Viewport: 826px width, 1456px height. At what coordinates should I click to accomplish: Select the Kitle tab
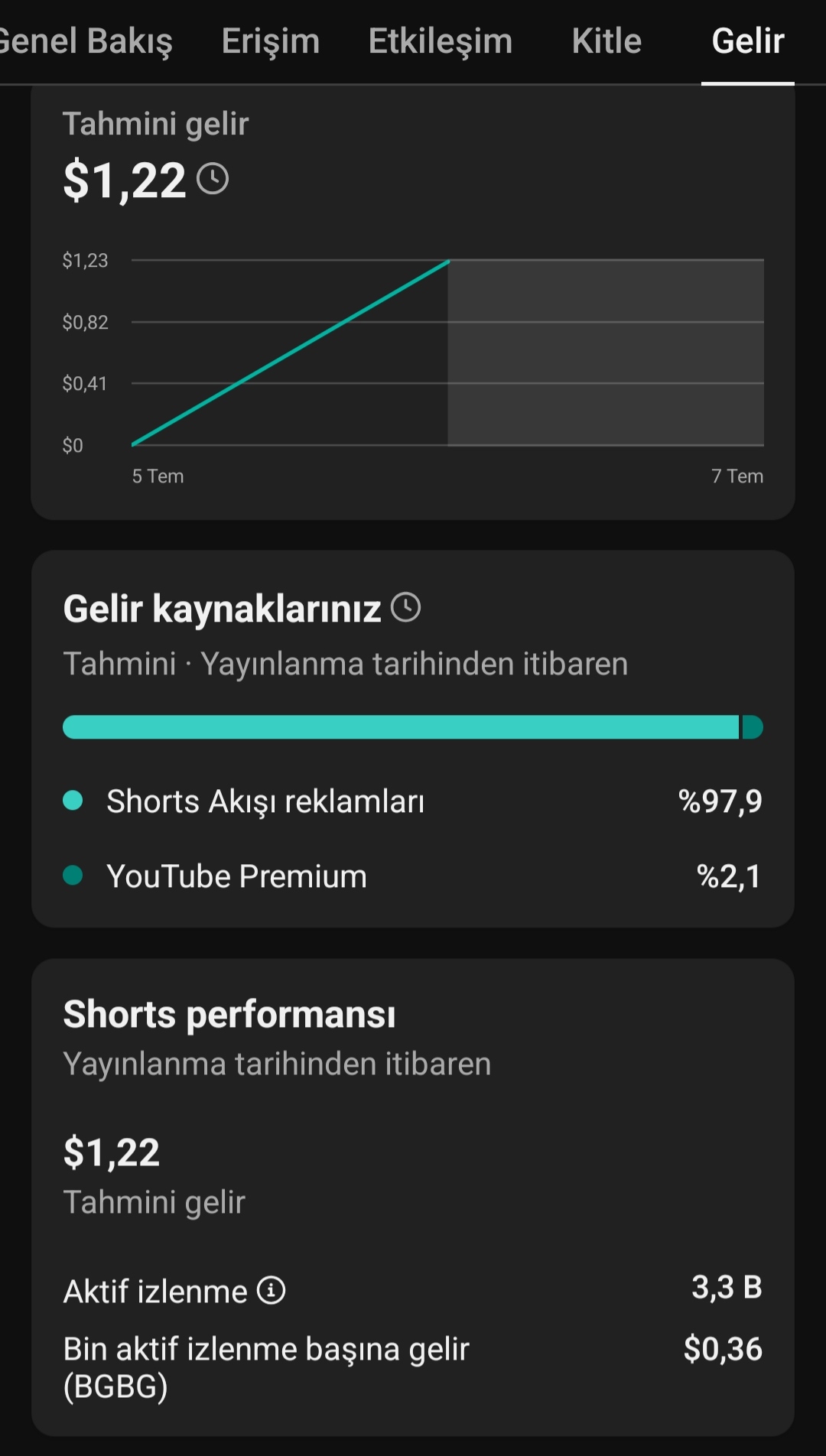pyautogui.click(x=606, y=41)
